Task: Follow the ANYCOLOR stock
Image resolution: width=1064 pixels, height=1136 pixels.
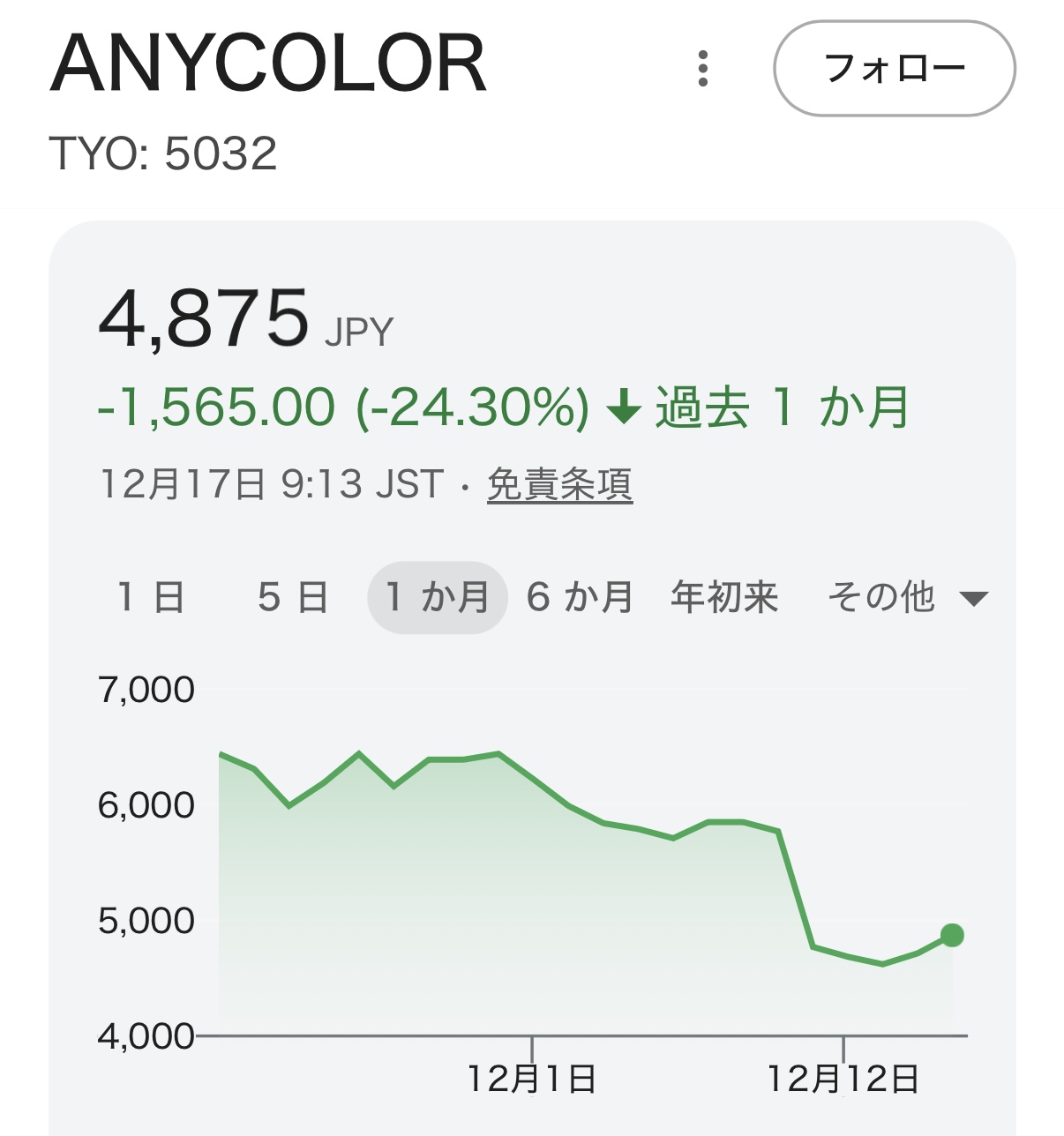Action: point(894,69)
